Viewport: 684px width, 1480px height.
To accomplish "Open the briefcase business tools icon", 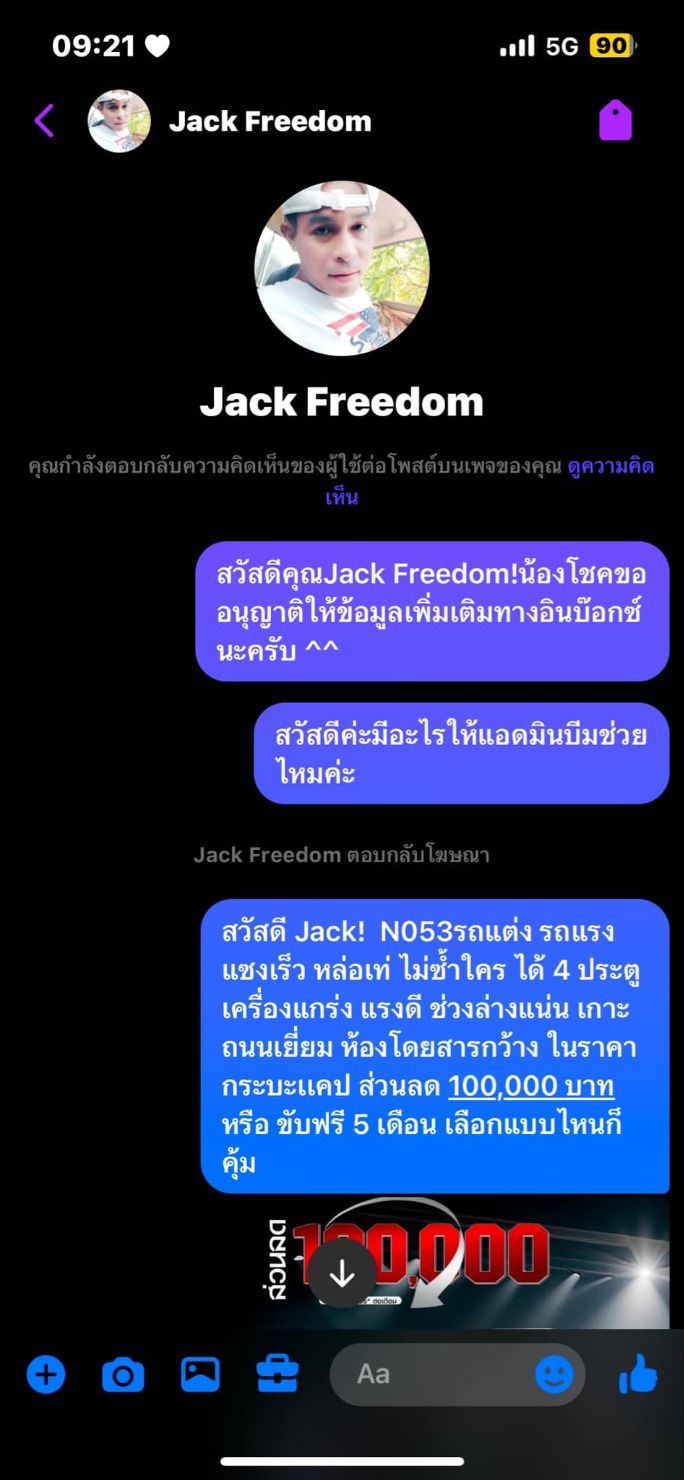I will click(x=277, y=1374).
